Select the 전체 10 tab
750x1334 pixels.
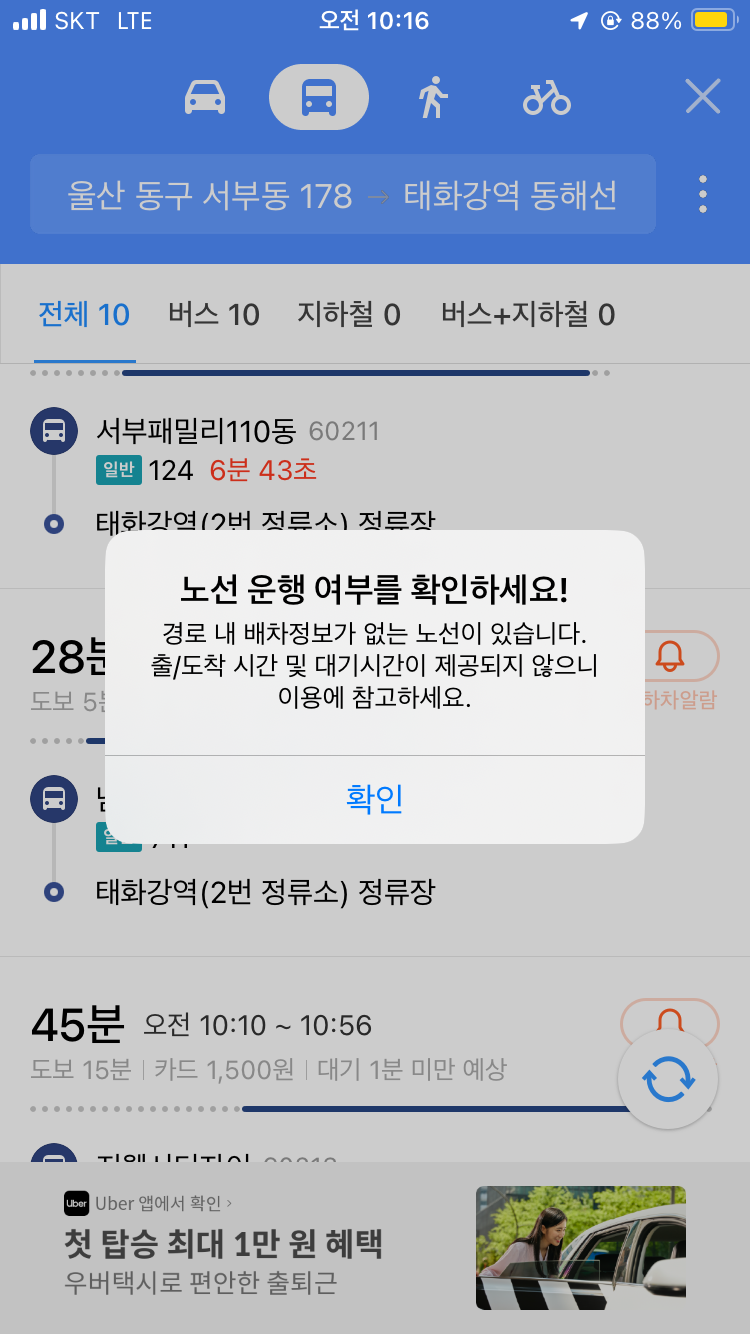click(x=84, y=315)
